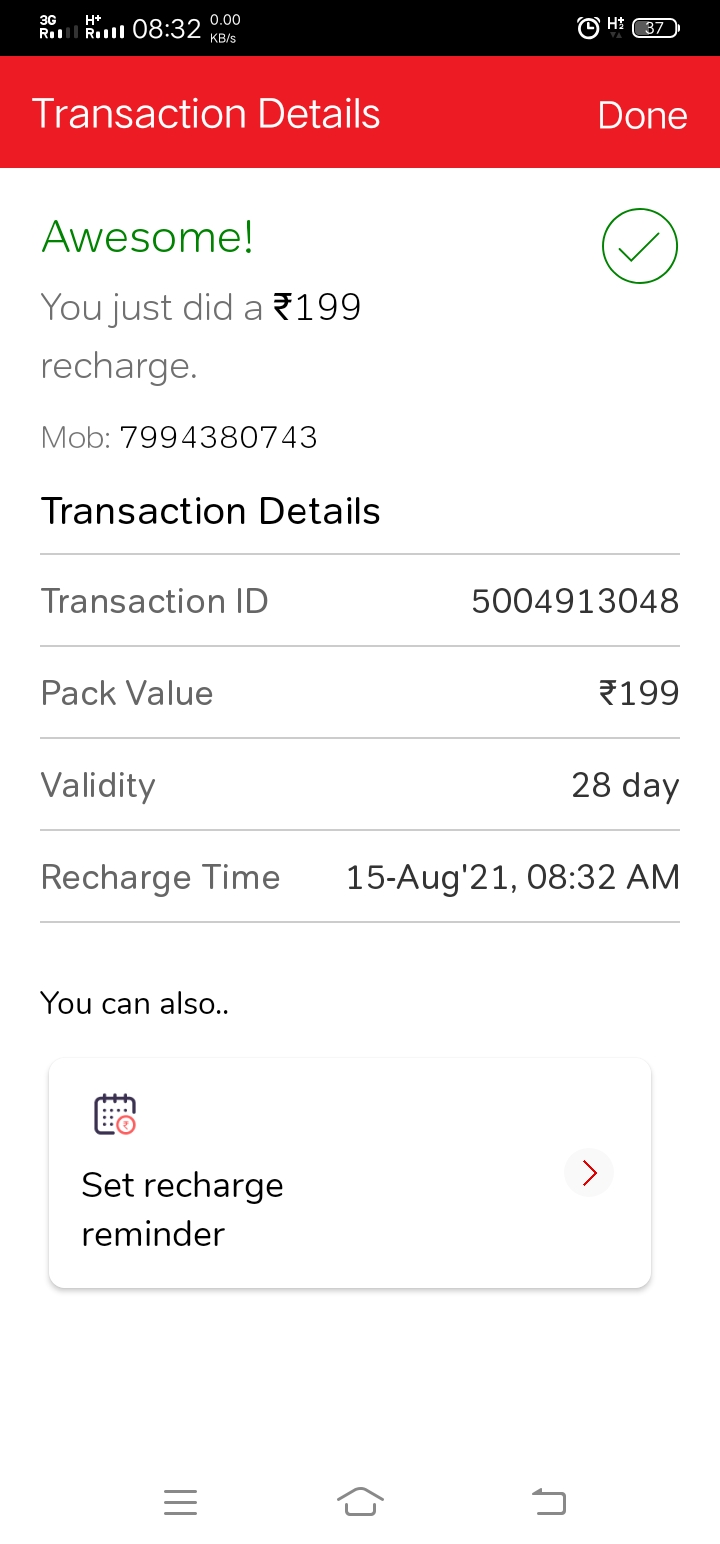
Task: Tap the red arrow on recharge reminder
Action: coord(589,1173)
